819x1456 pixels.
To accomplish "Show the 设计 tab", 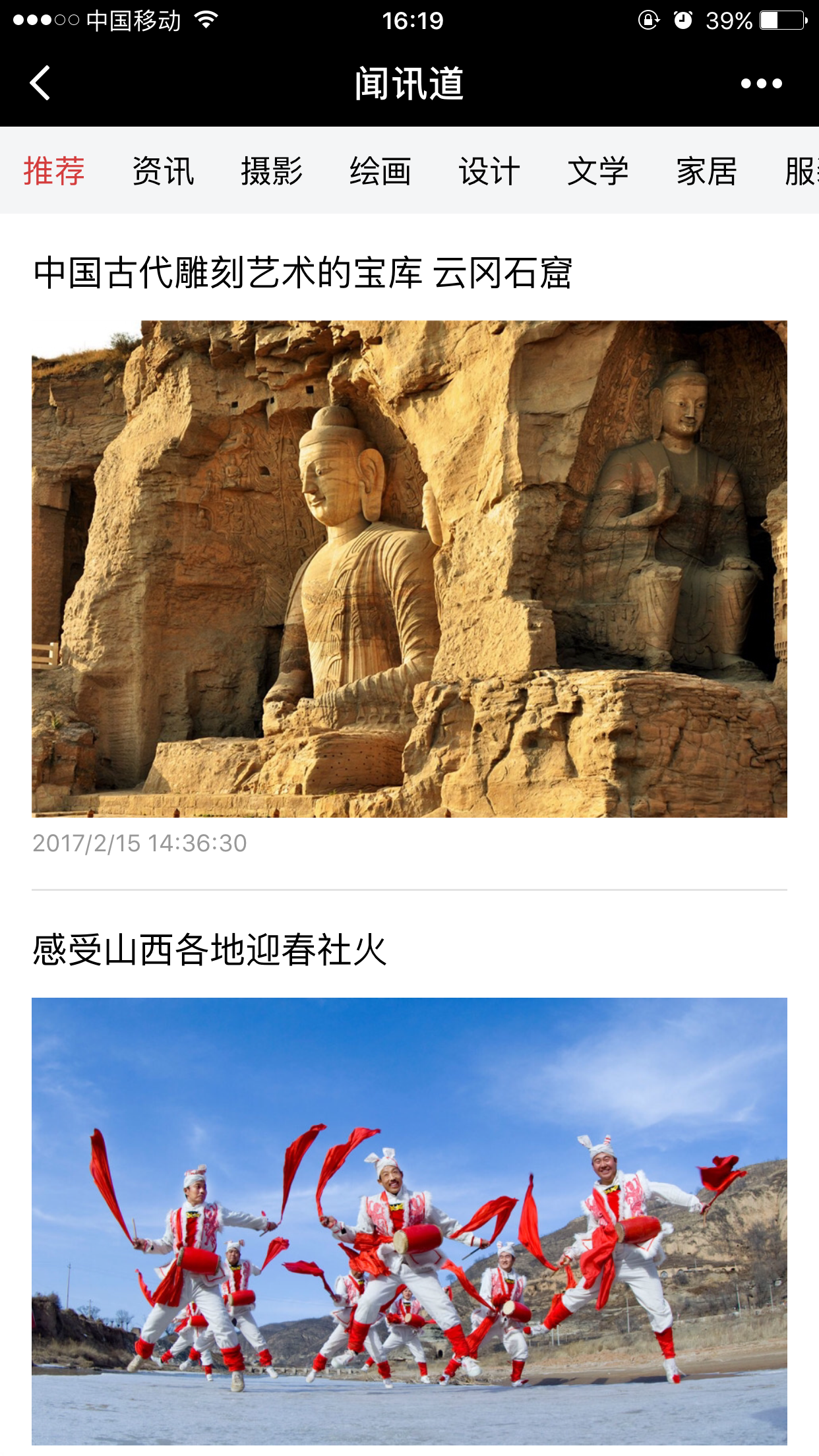I will [x=489, y=171].
